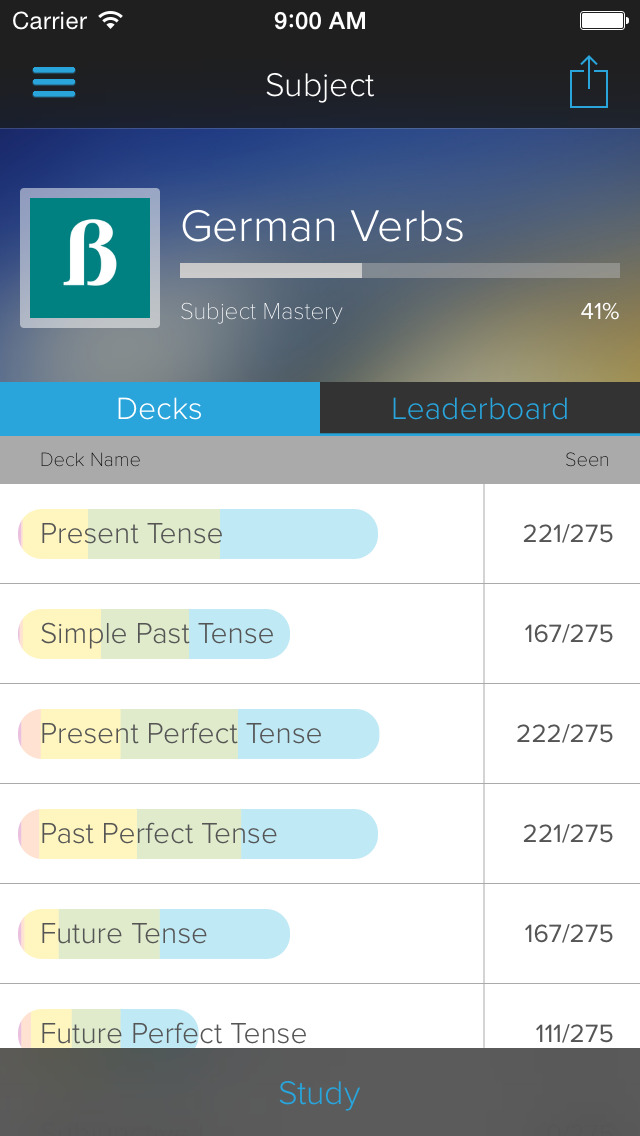
Task: Select the Decks tab
Action: click(160, 409)
